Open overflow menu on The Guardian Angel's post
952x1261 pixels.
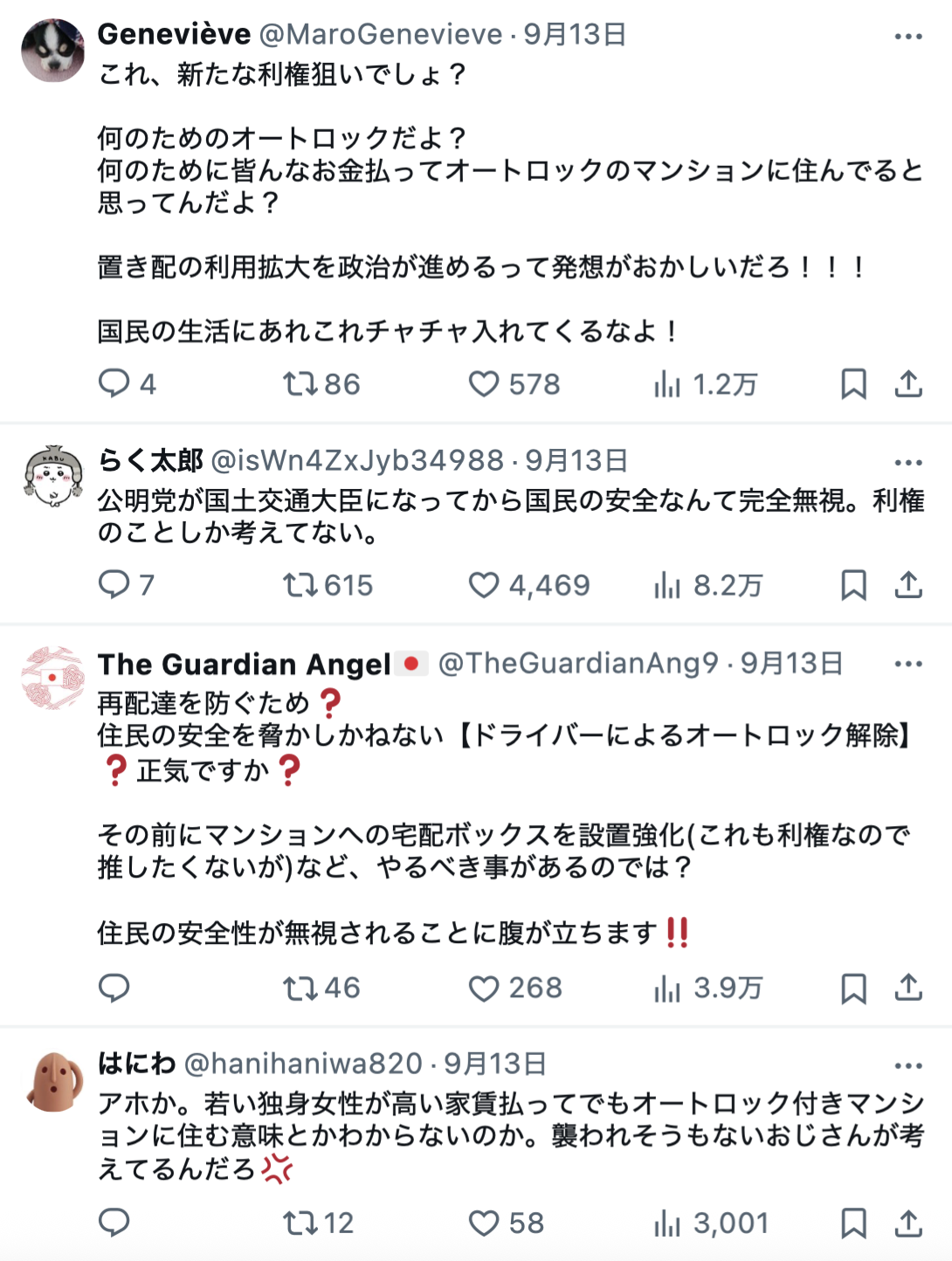coord(907,665)
